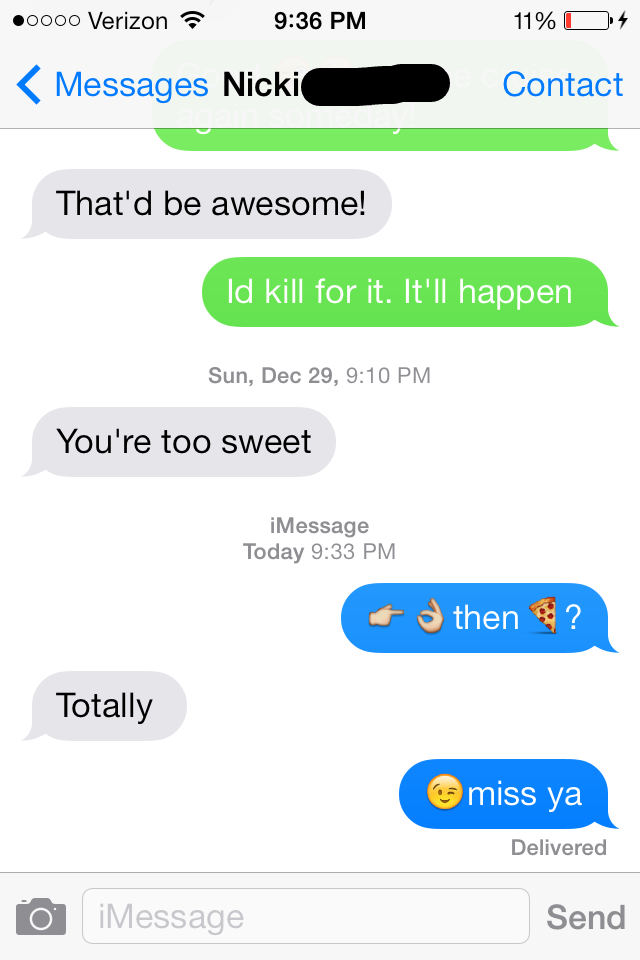This screenshot has height=960, width=640.
Task: Open the Contact details for Nicki
Action: [562, 85]
